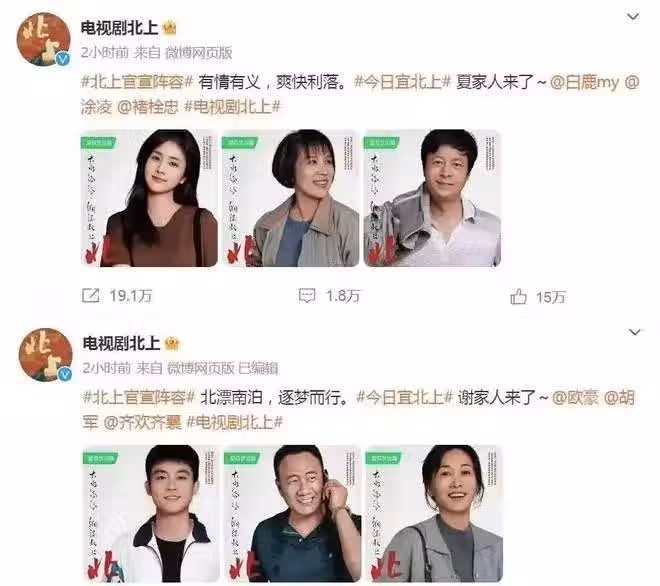Viewport: 660px width, 586px height.
Task: View the young man in white jacket poster
Action: point(148,513)
